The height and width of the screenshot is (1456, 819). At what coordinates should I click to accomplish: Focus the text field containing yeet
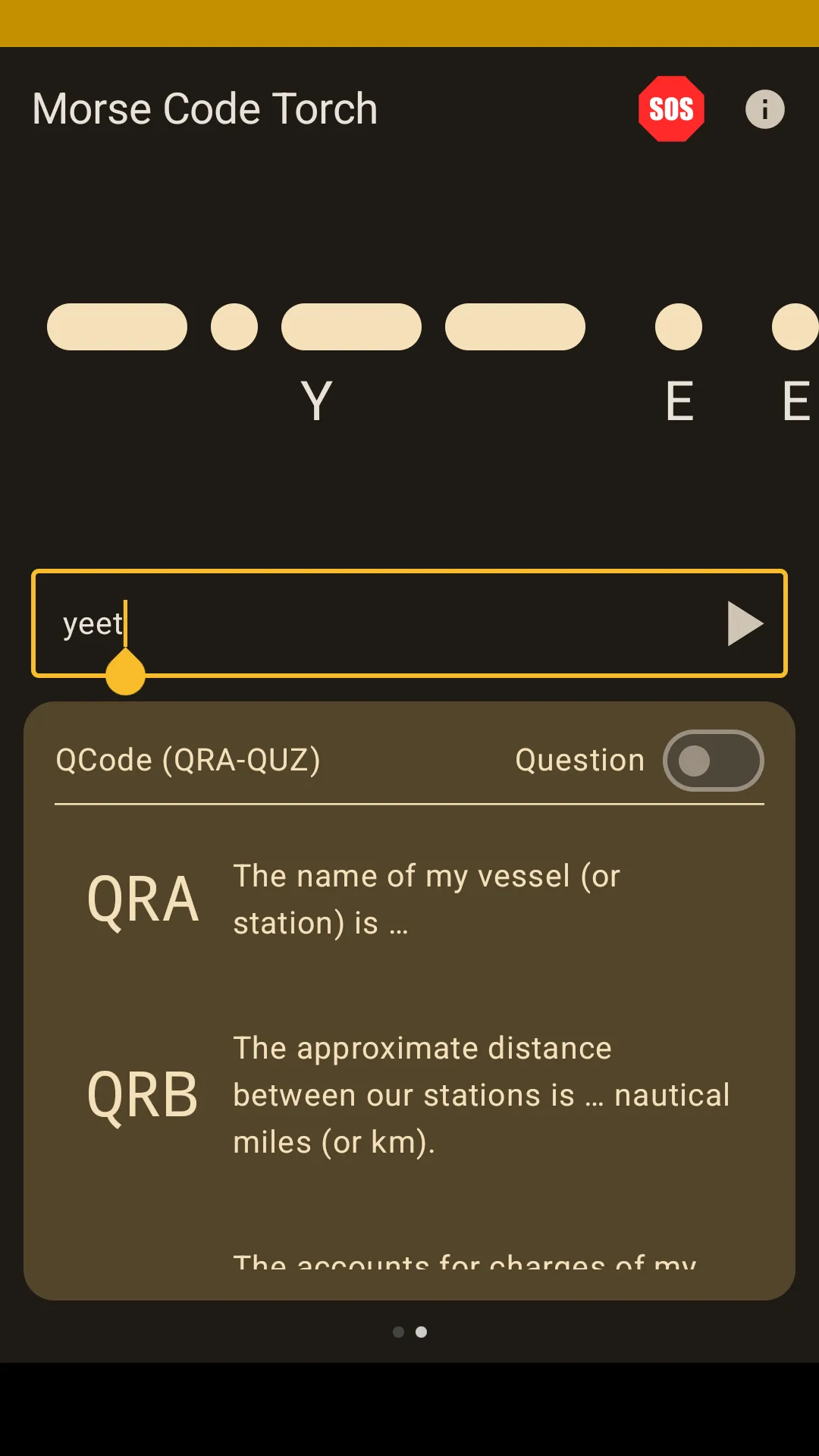[409, 623]
